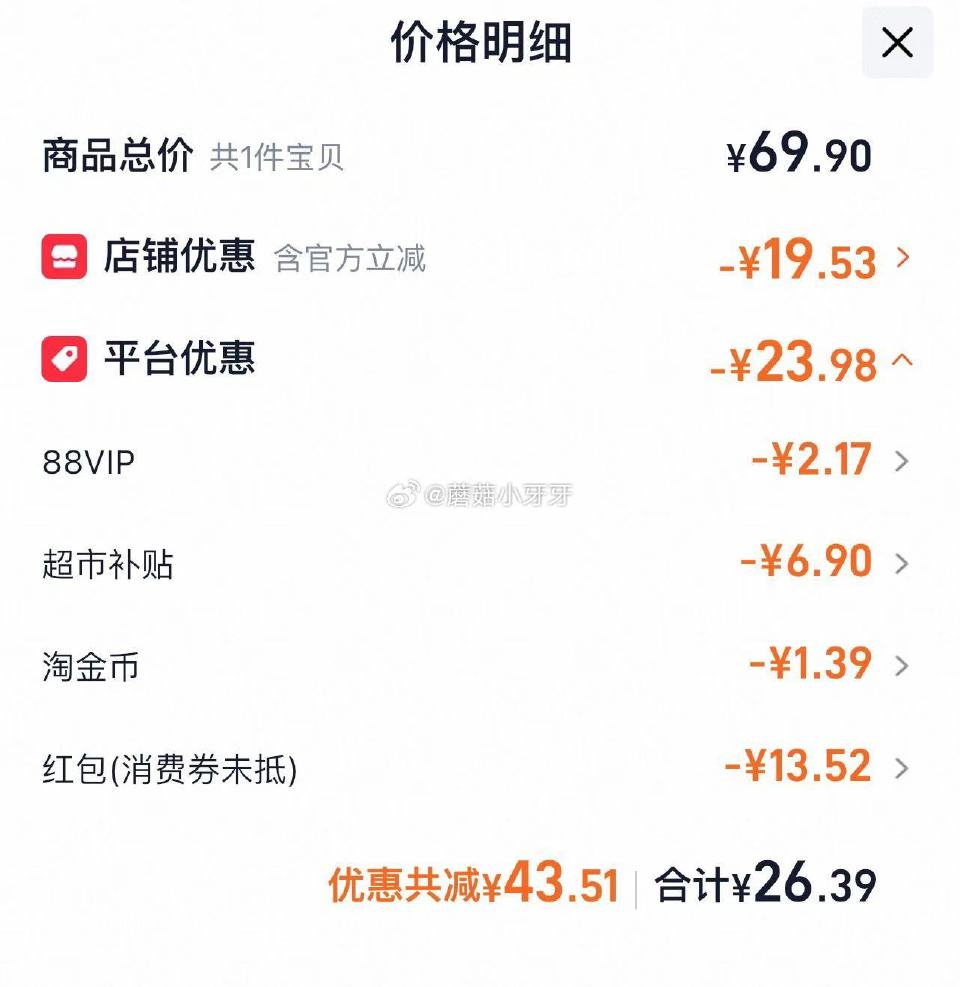Viewport: 960px width, 987px height.
Task: Select the 价格明细 title
Action: (480, 44)
